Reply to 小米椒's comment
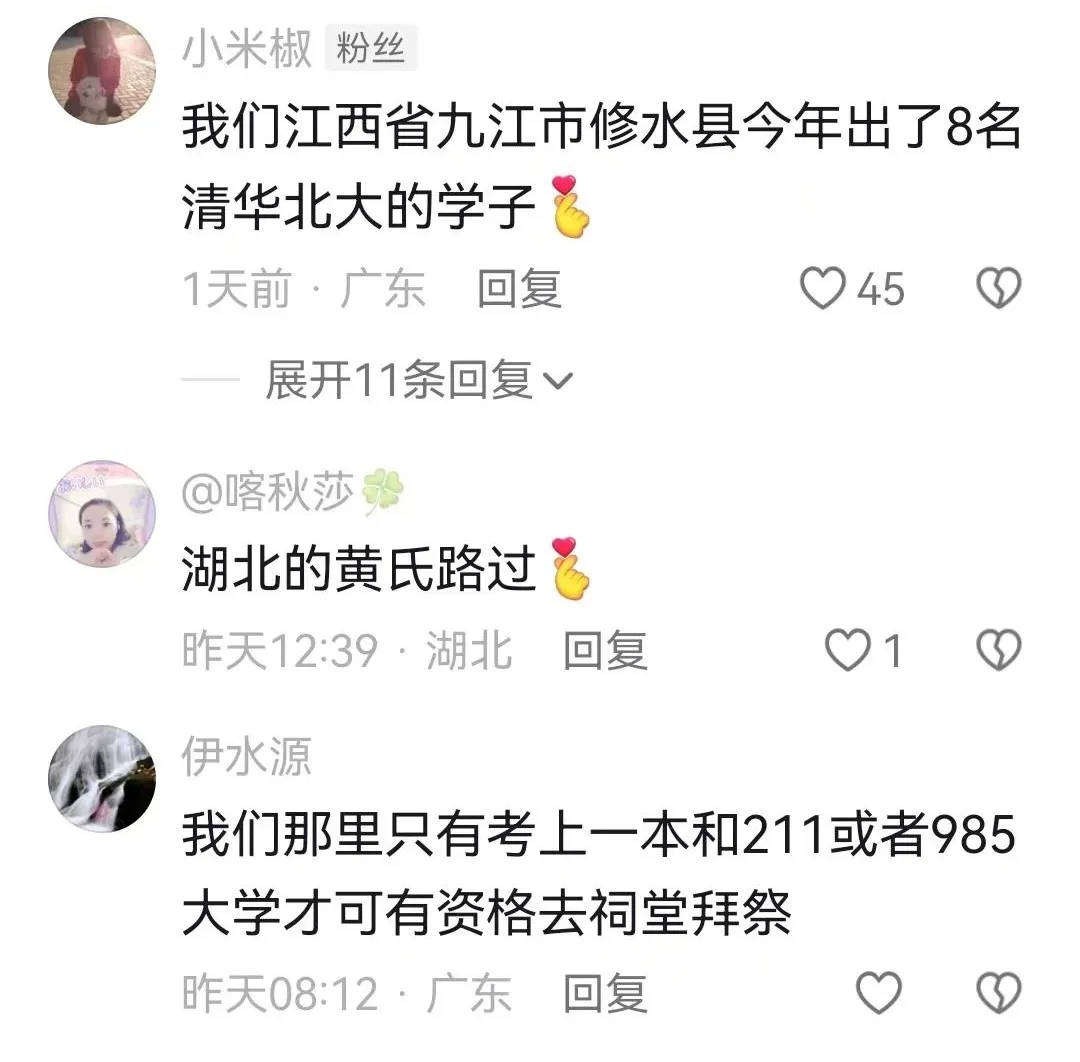 tap(519, 289)
